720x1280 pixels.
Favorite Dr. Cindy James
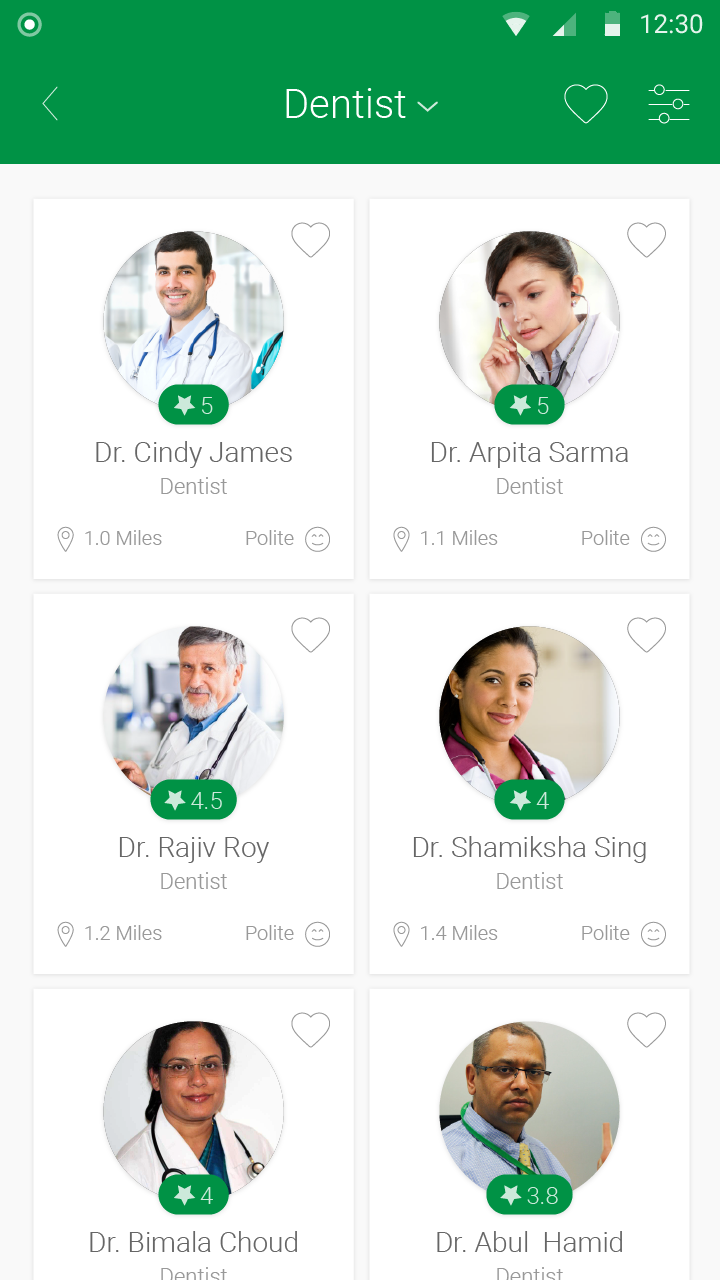(310, 240)
